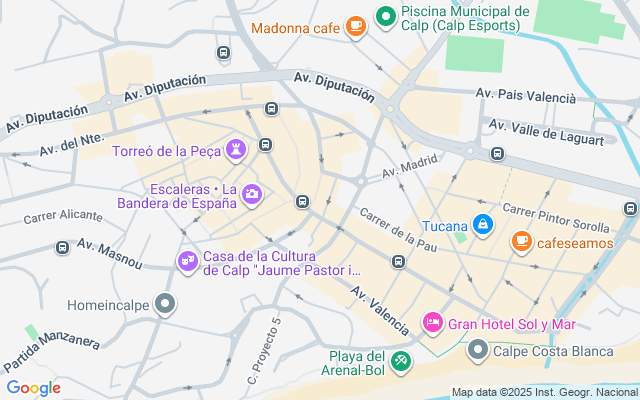Tap the Tucana shop marker
640x400 pixels.
(x=482, y=225)
